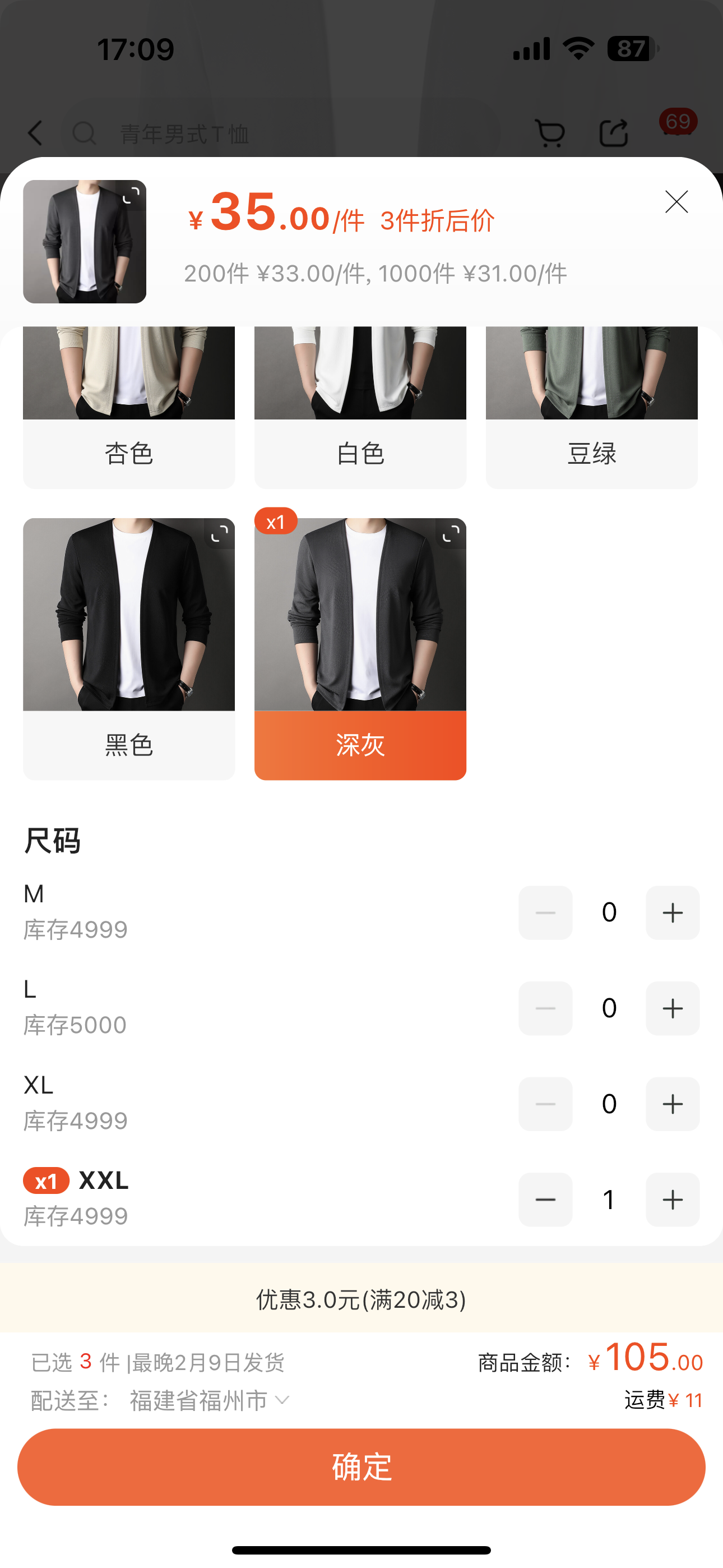Image resolution: width=723 pixels, height=1568 pixels.
Task: Confirm selection with 确定 button
Action: coord(361,1467)
